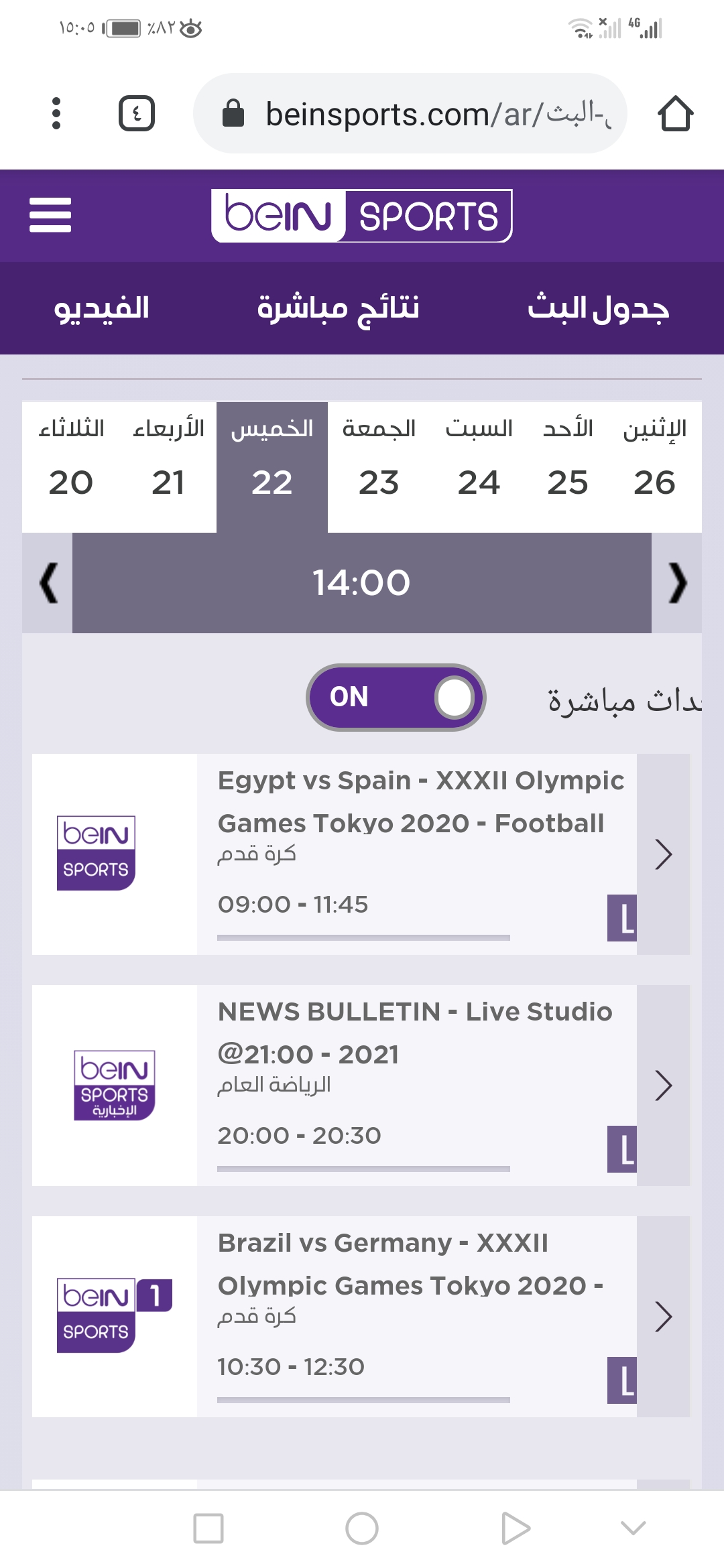Screen dimensions: 724x1568
Task: Go to the earlier time slot arrow
Action: (x=48, y=583)
